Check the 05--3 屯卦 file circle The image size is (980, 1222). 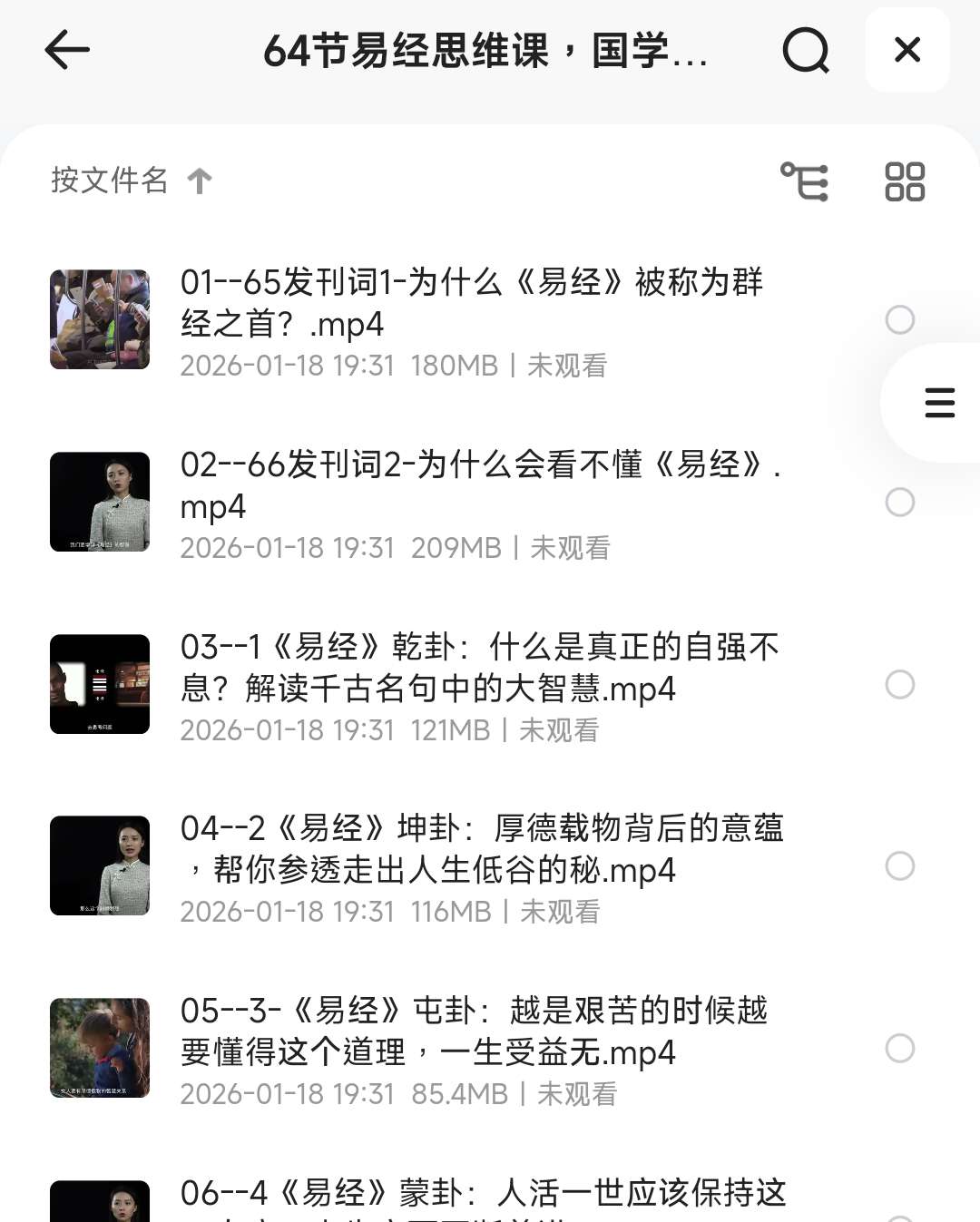[900, 1048]
